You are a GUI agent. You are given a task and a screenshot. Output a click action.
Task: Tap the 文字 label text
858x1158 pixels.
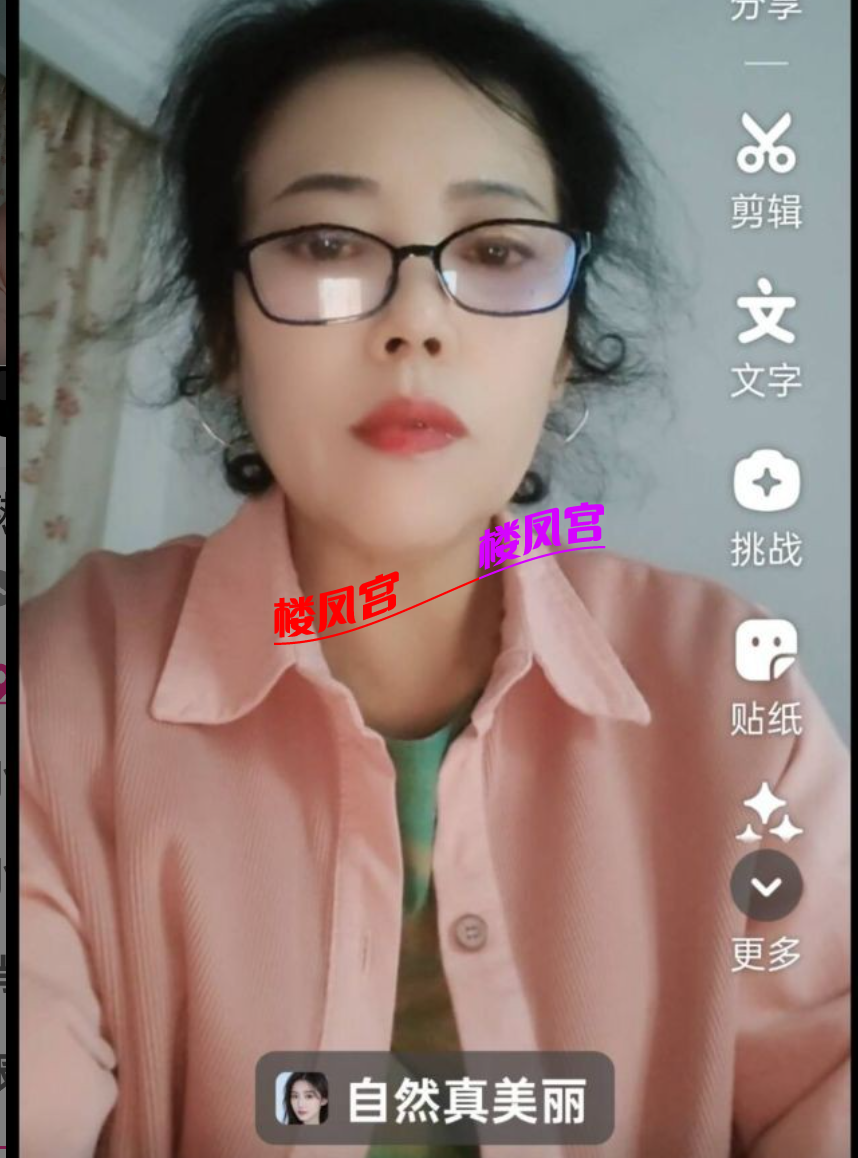765,379
